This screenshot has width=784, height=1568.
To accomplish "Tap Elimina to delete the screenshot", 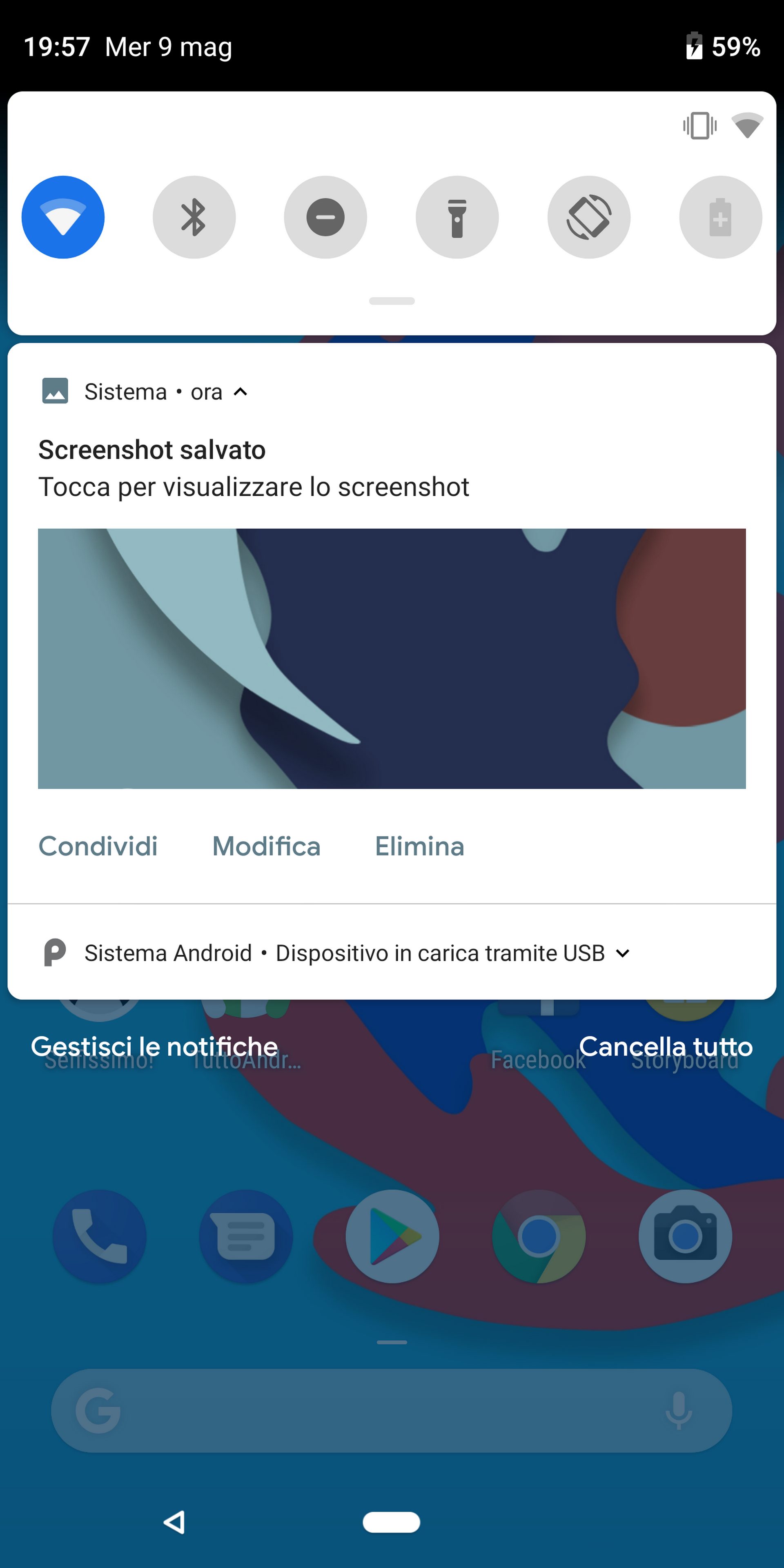I will [419, 846].
